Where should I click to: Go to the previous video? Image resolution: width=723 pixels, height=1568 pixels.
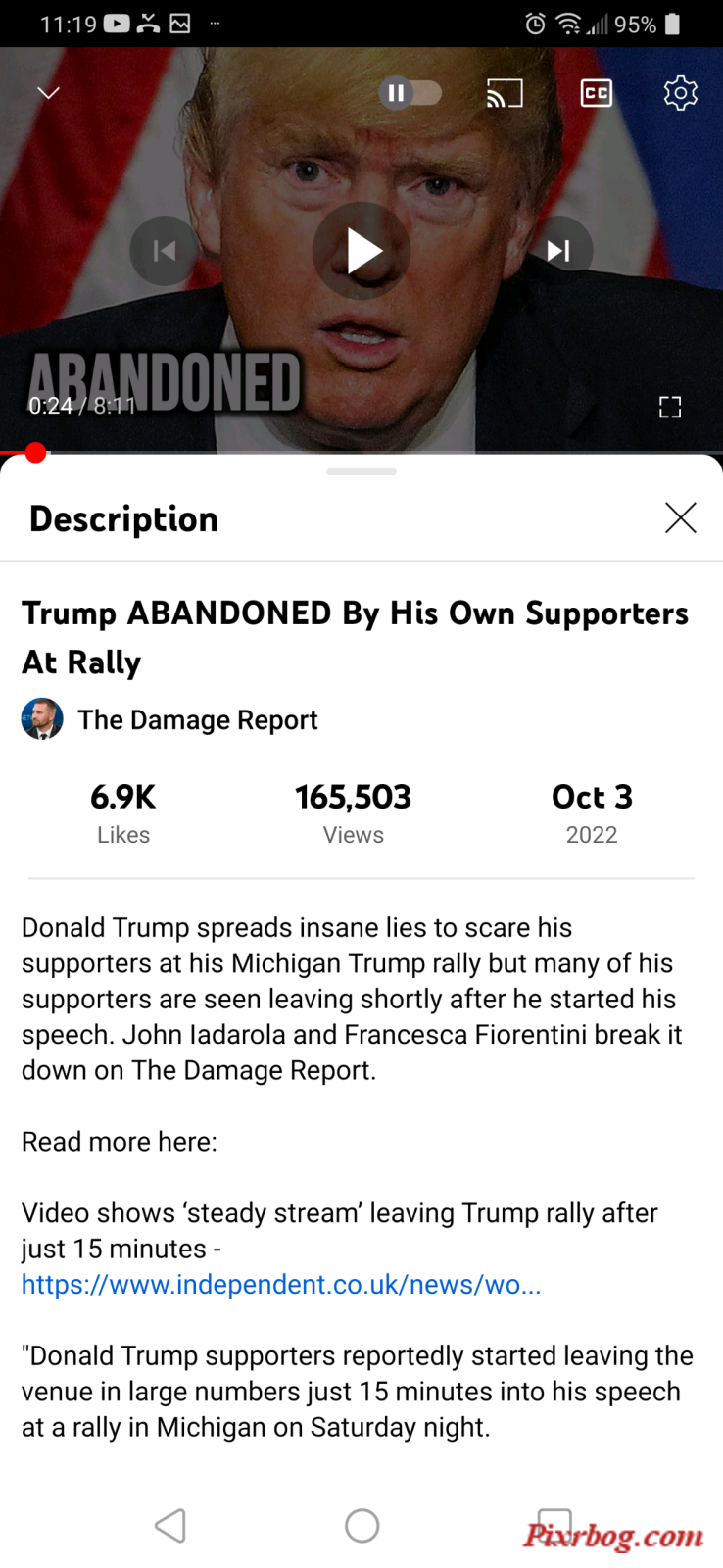165,251
